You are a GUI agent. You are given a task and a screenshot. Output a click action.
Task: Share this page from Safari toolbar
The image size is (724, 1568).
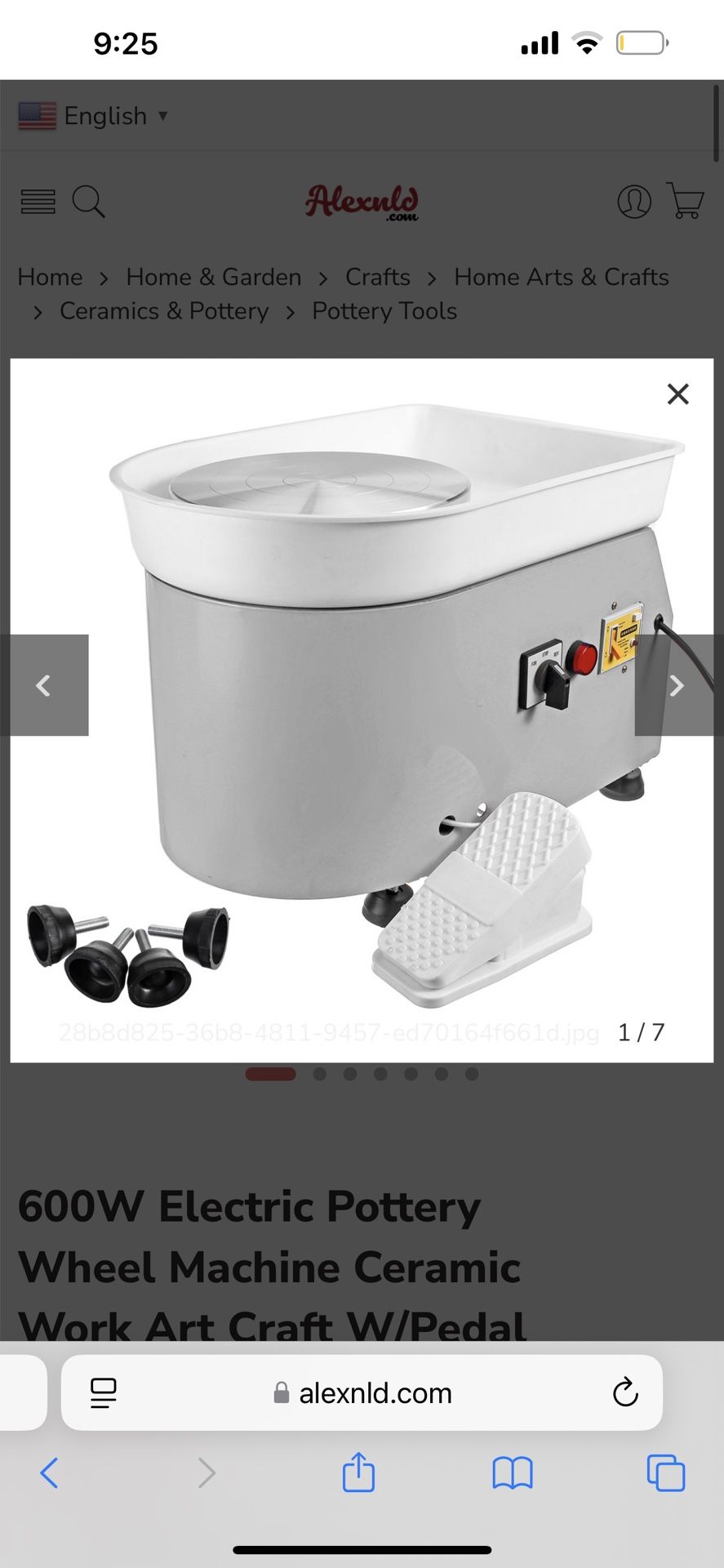[x=358, y=1472]
